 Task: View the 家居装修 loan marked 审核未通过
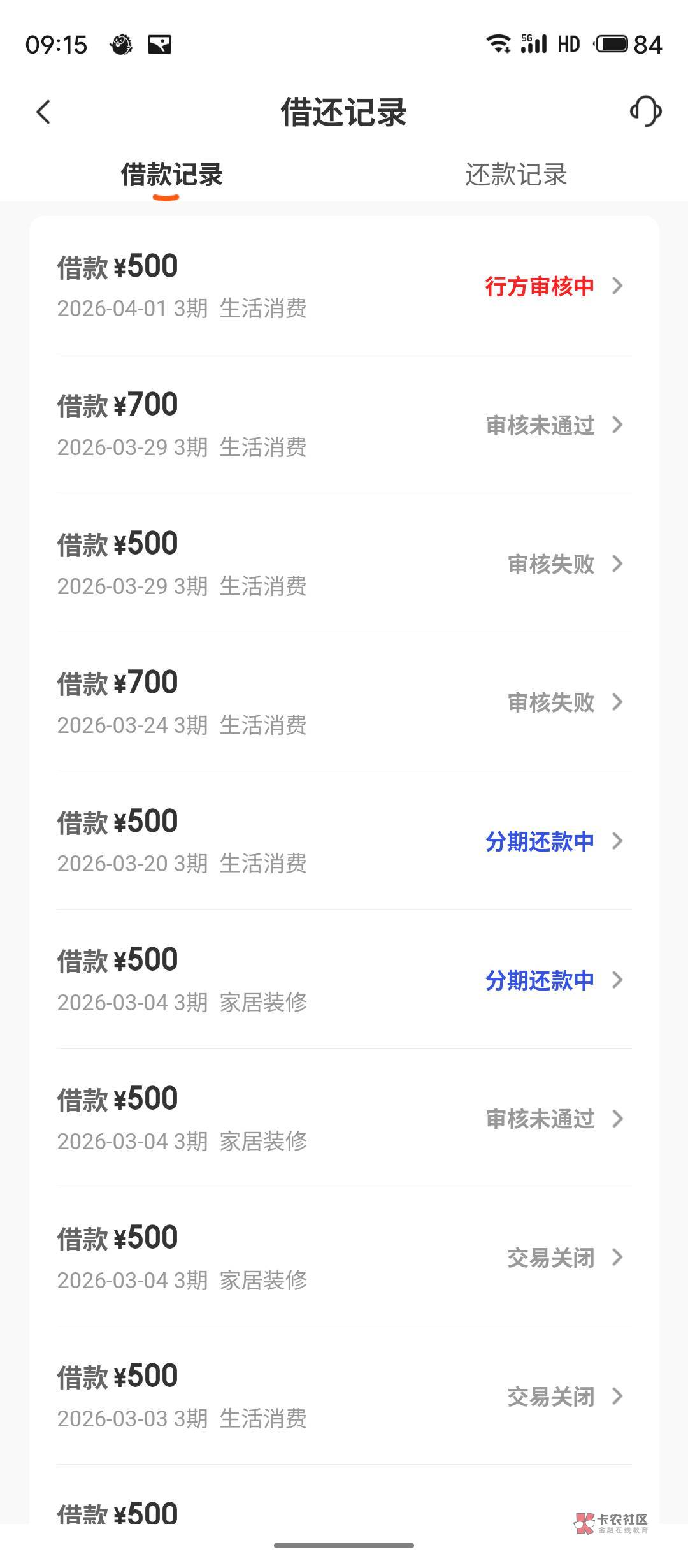(344, 1119)
